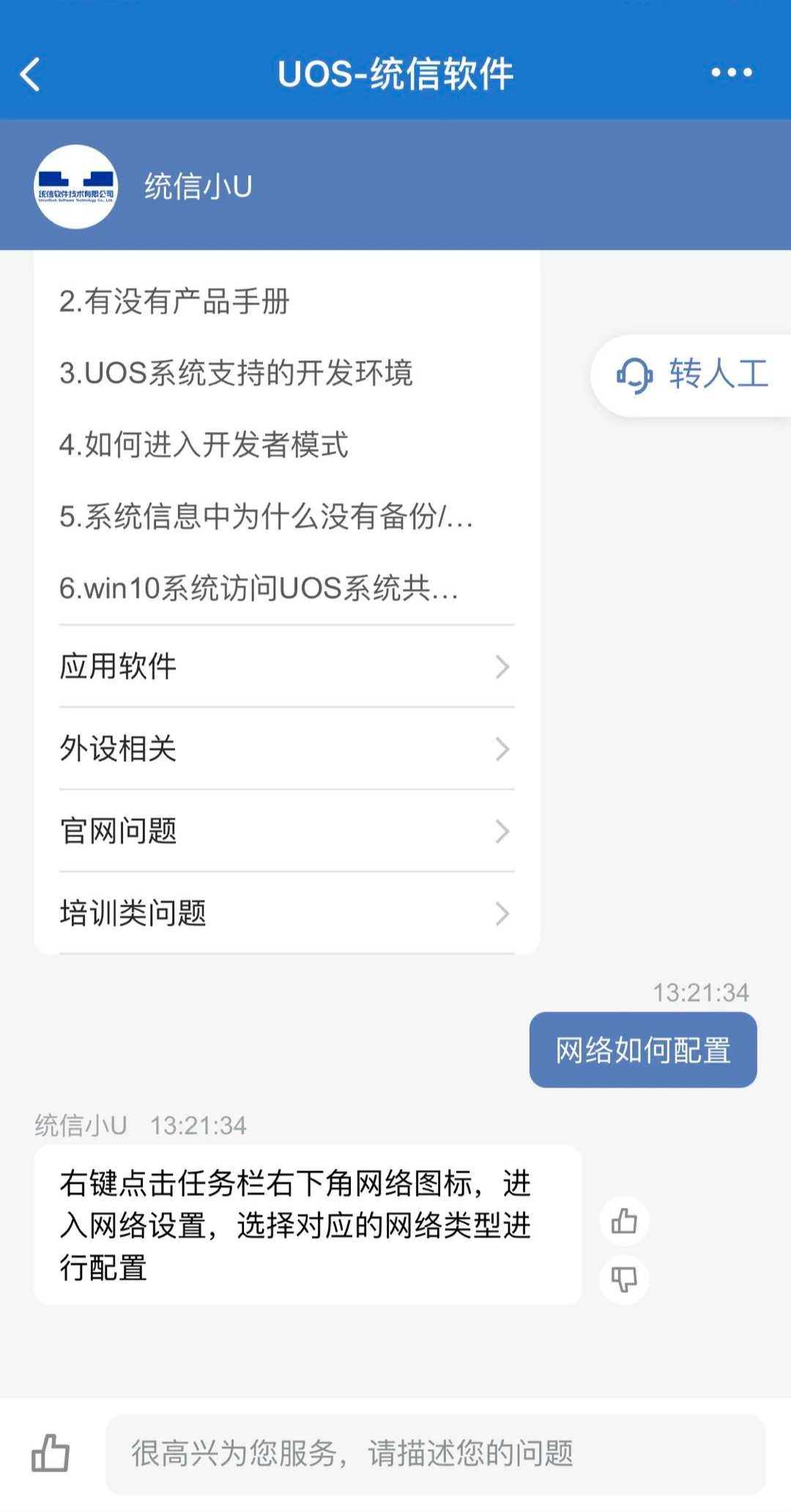Focus the 请描述您的问题 message input
Viewport: 791px width, 1512px height.
point(435,1453)
